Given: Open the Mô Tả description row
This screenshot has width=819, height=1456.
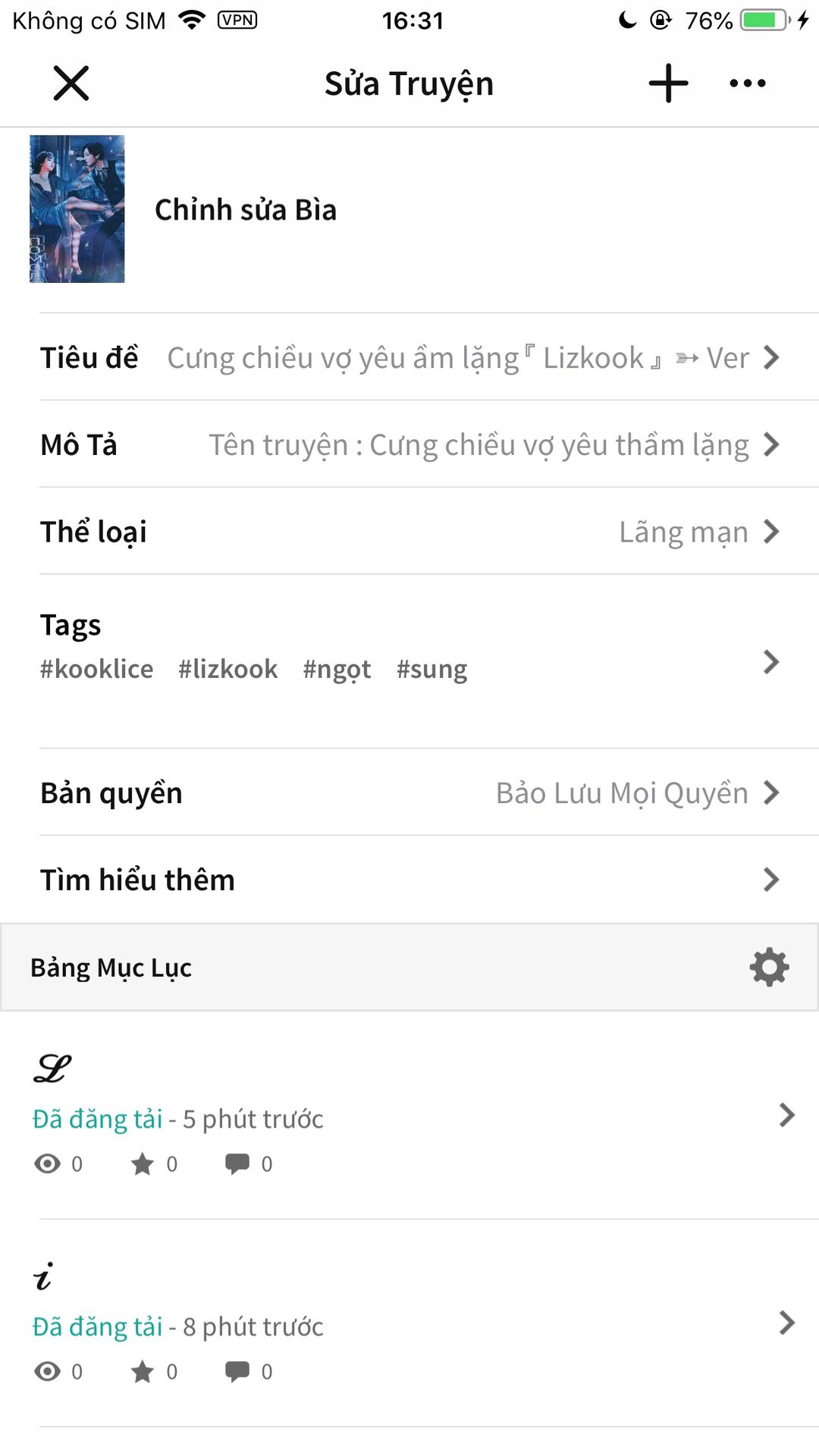Looking at the screenshot, I should click(409, 444).
